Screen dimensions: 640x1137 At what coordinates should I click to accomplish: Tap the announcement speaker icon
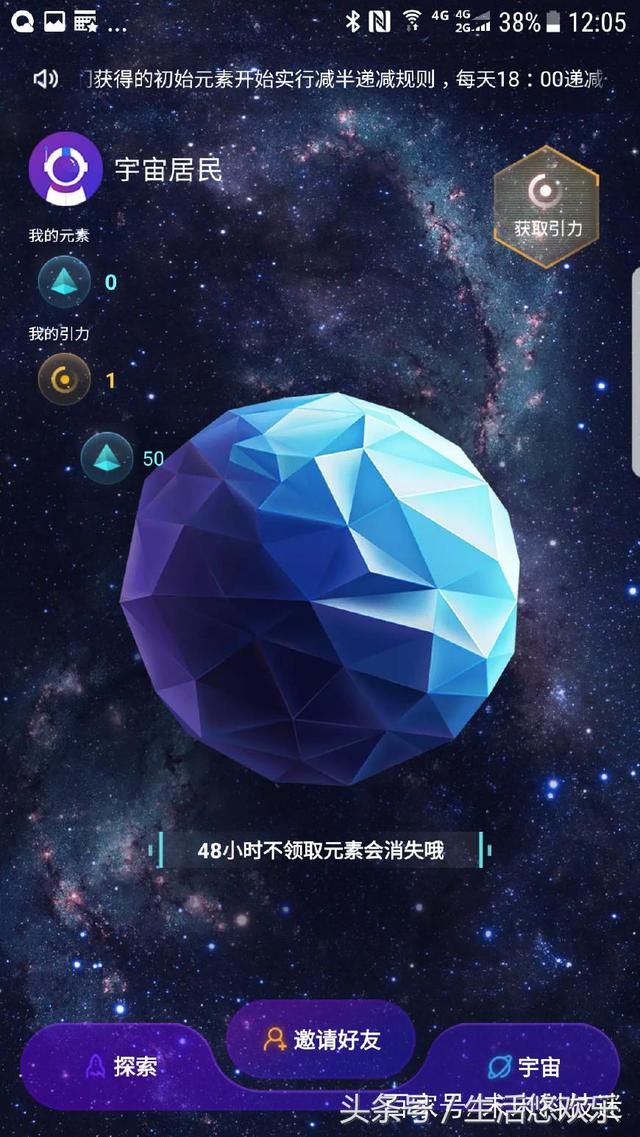click(45, 78)
